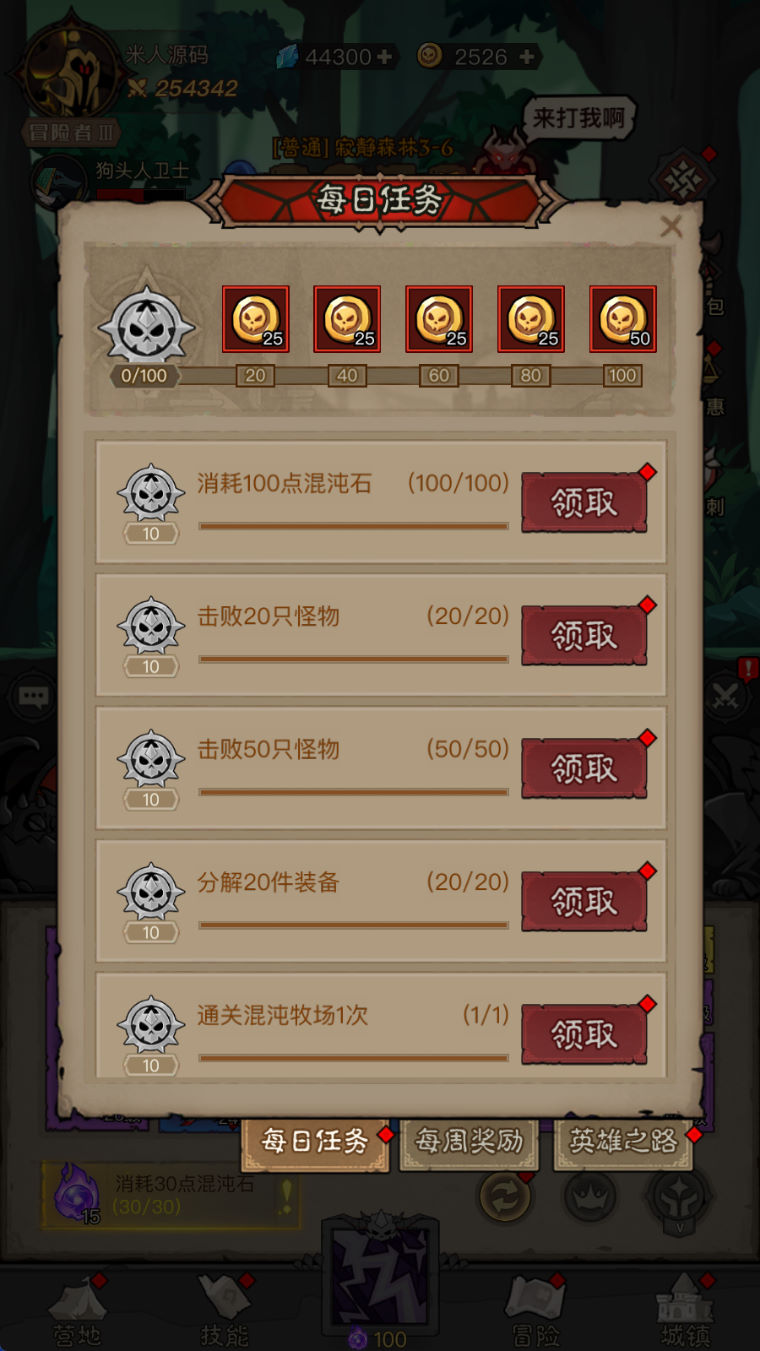Image resolution: width=760 pixels, height=1351 pixels.
Task: Go to 城镇 in bottom navigation
Action: (x=684, y=1309)
